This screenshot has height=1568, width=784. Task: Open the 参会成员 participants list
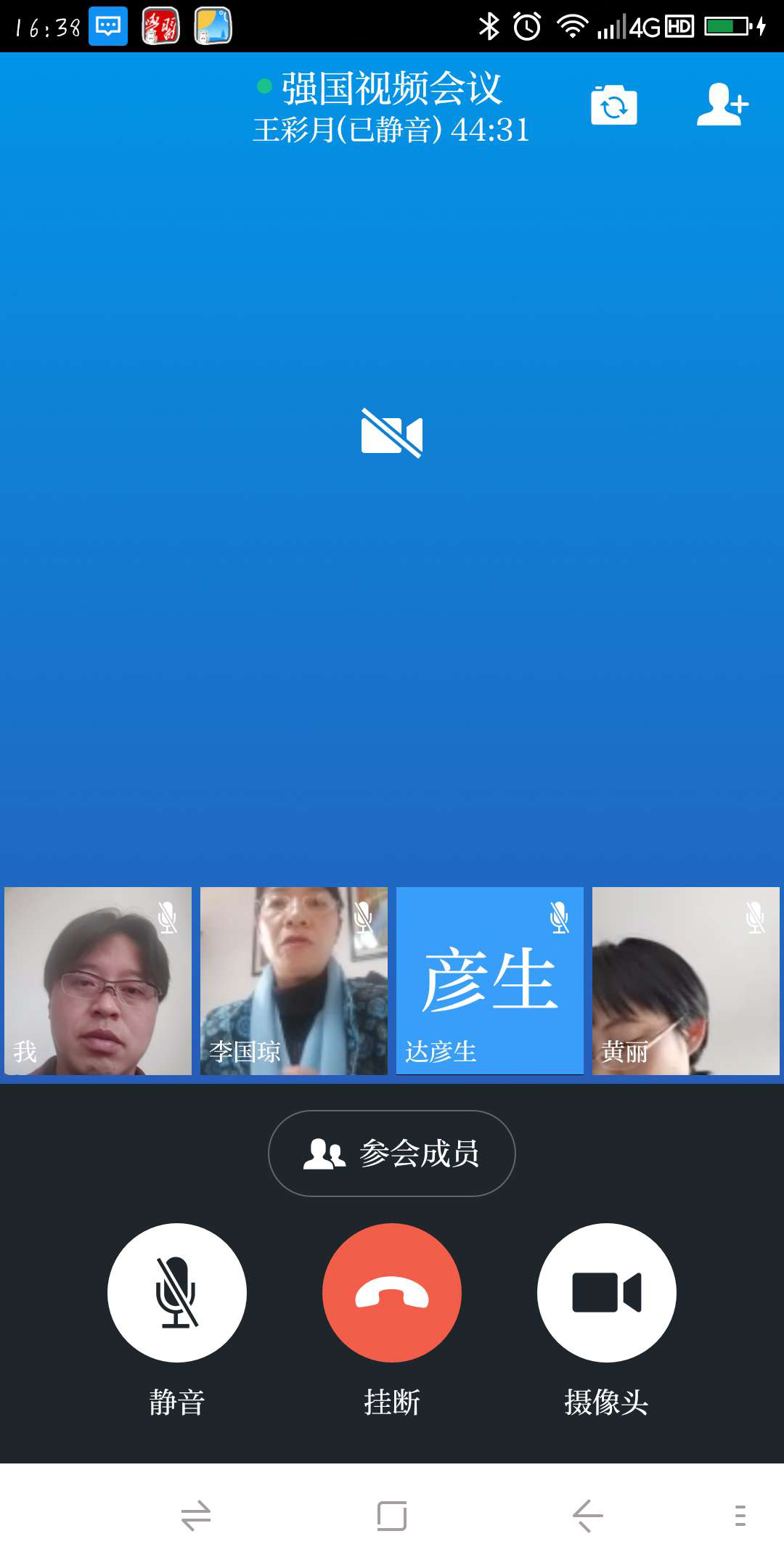coord(392,1153)
